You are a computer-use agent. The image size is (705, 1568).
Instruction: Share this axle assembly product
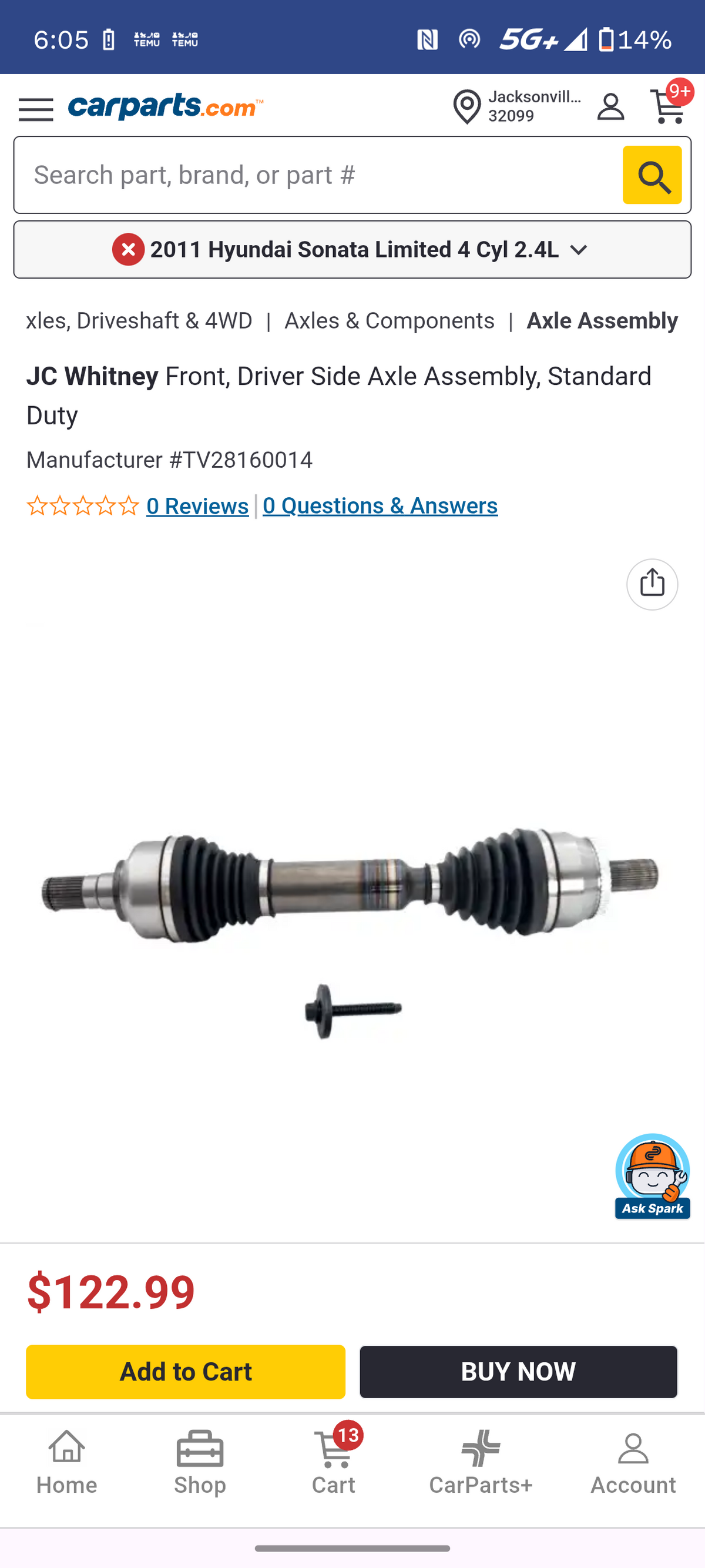(x=652, y=584)
